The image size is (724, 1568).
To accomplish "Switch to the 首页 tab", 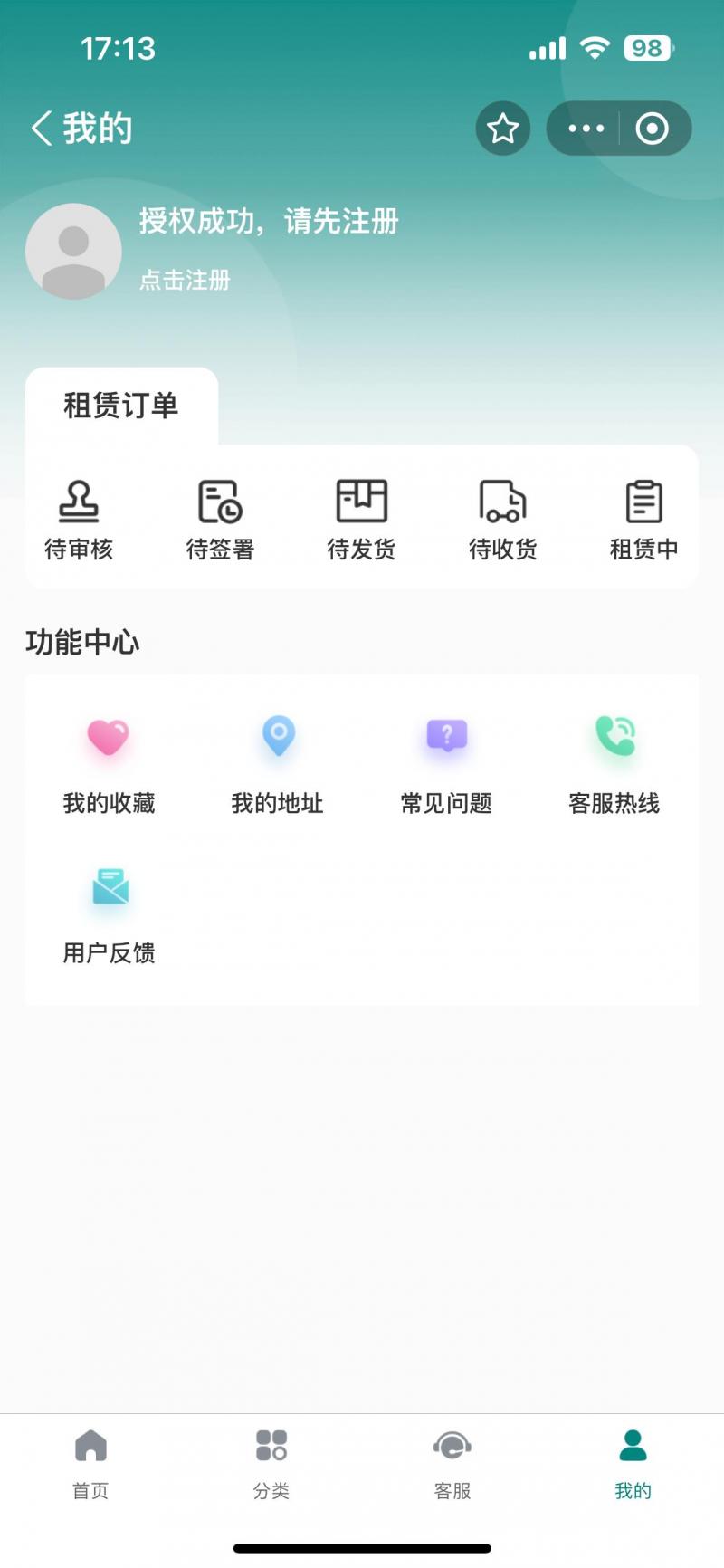I will click(x=90, y=1464).
